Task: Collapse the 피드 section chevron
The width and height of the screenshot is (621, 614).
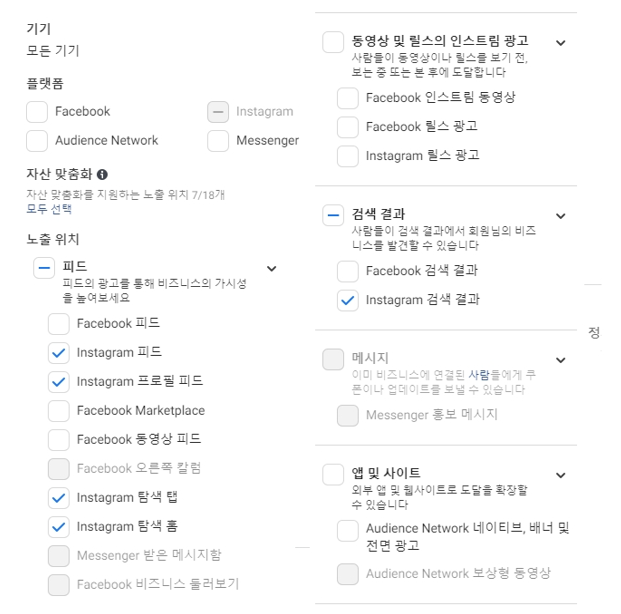Action: pyautogui.click(x=271, y=268)
